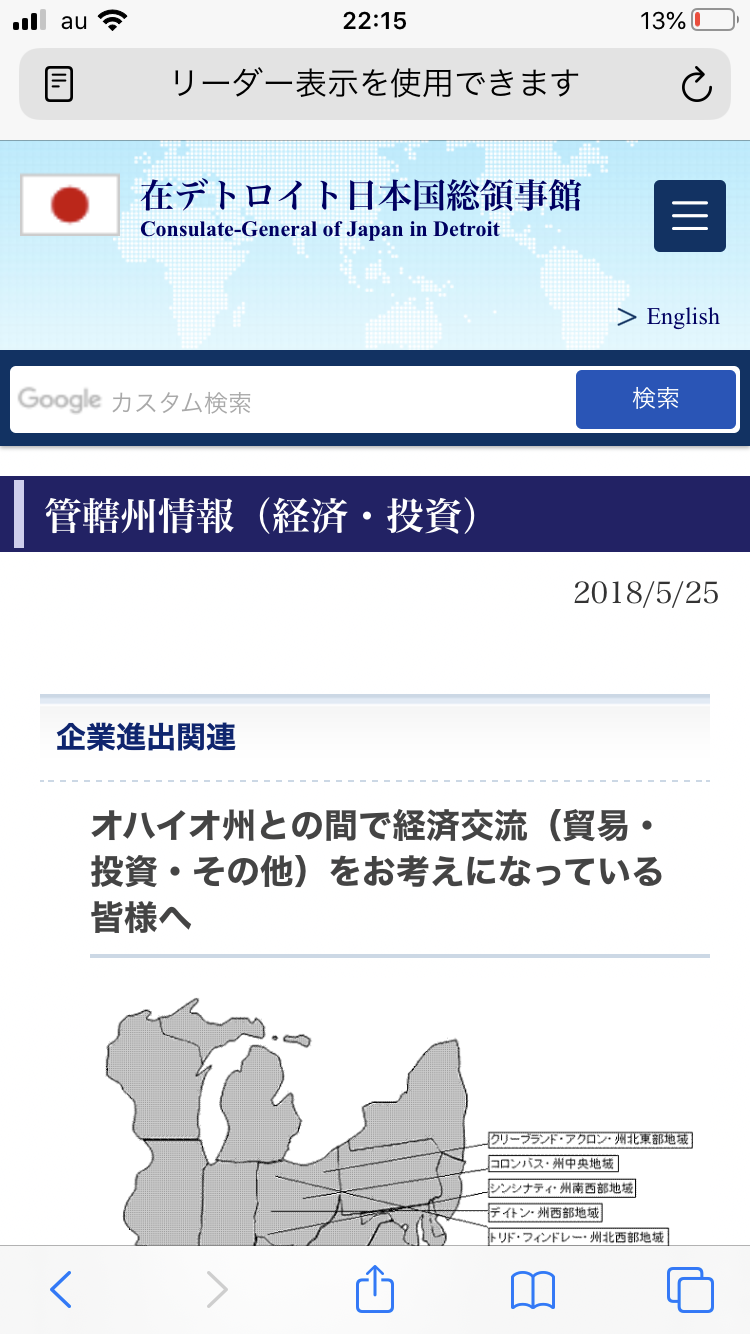Show all open tabs
This screenshot has height=1334, width=750.
pos(690,1290)
